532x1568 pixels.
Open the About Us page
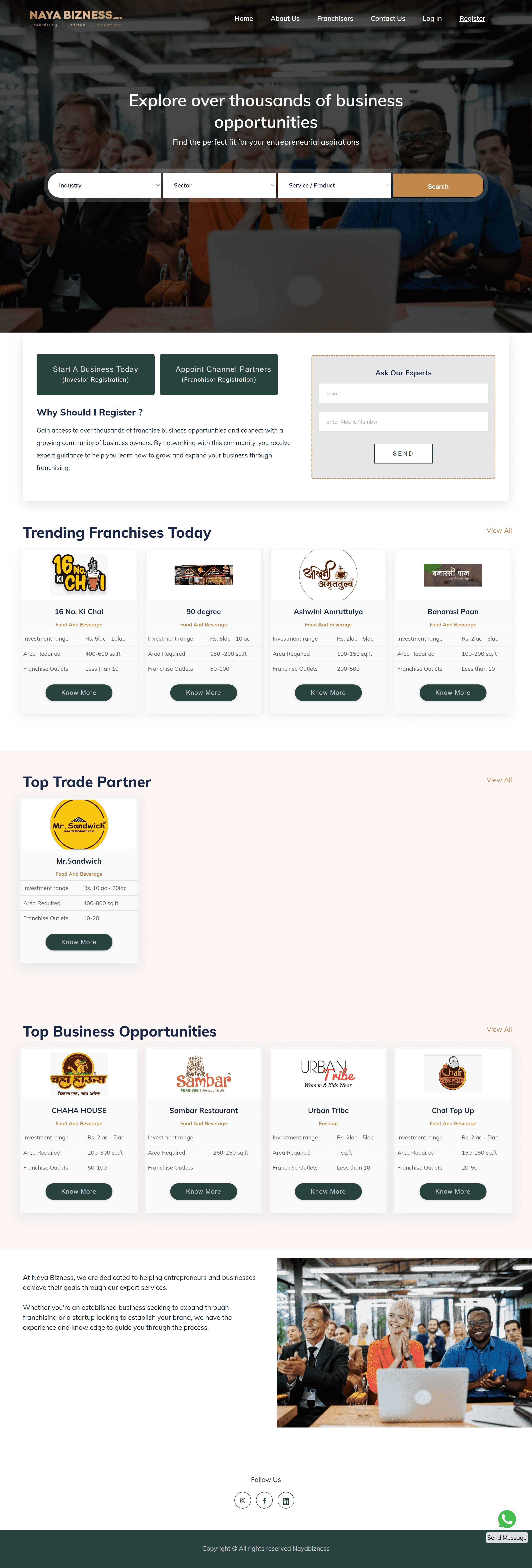[285, 18]
